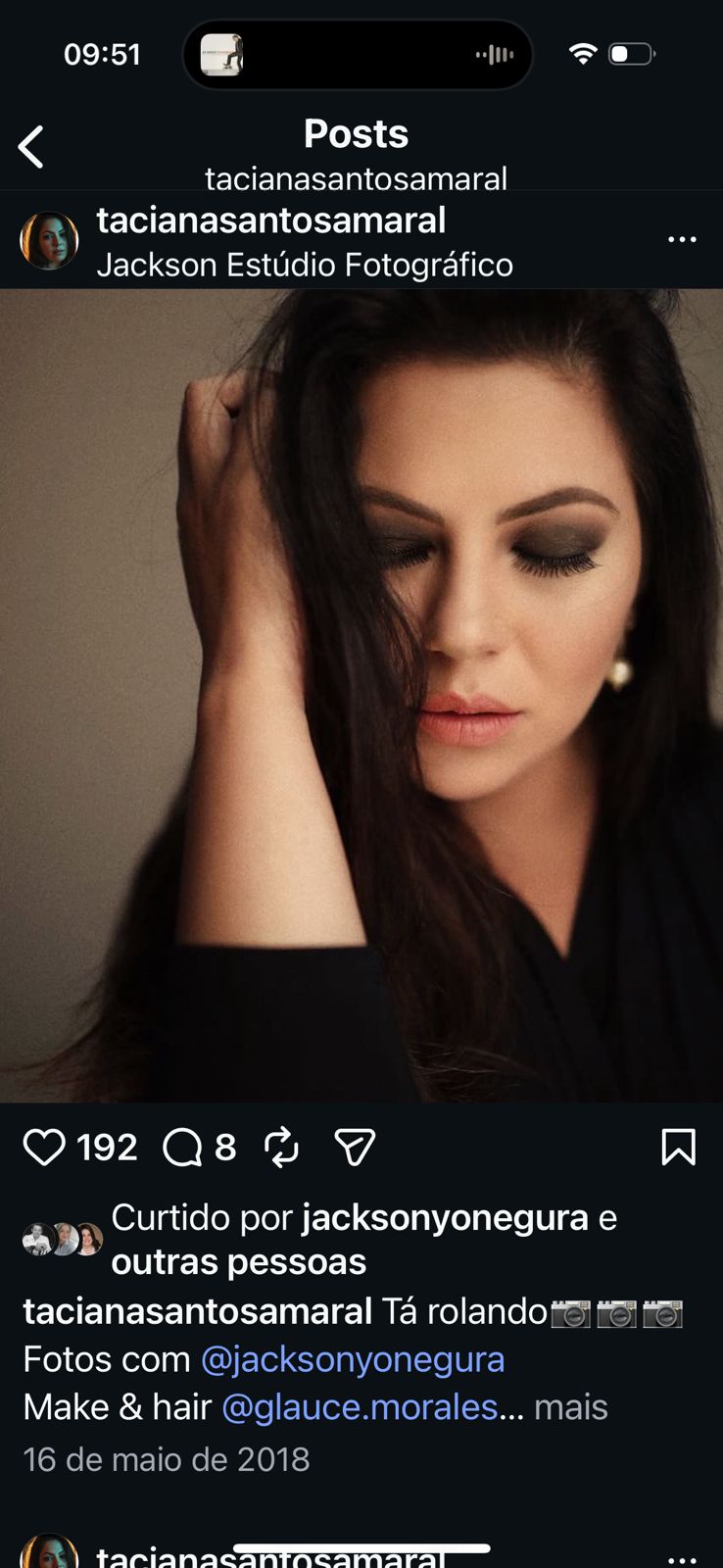Open tacianasantosamaral's avatar in the post header
Viewport: 723px width, 1568px height.
coord(49,240)
